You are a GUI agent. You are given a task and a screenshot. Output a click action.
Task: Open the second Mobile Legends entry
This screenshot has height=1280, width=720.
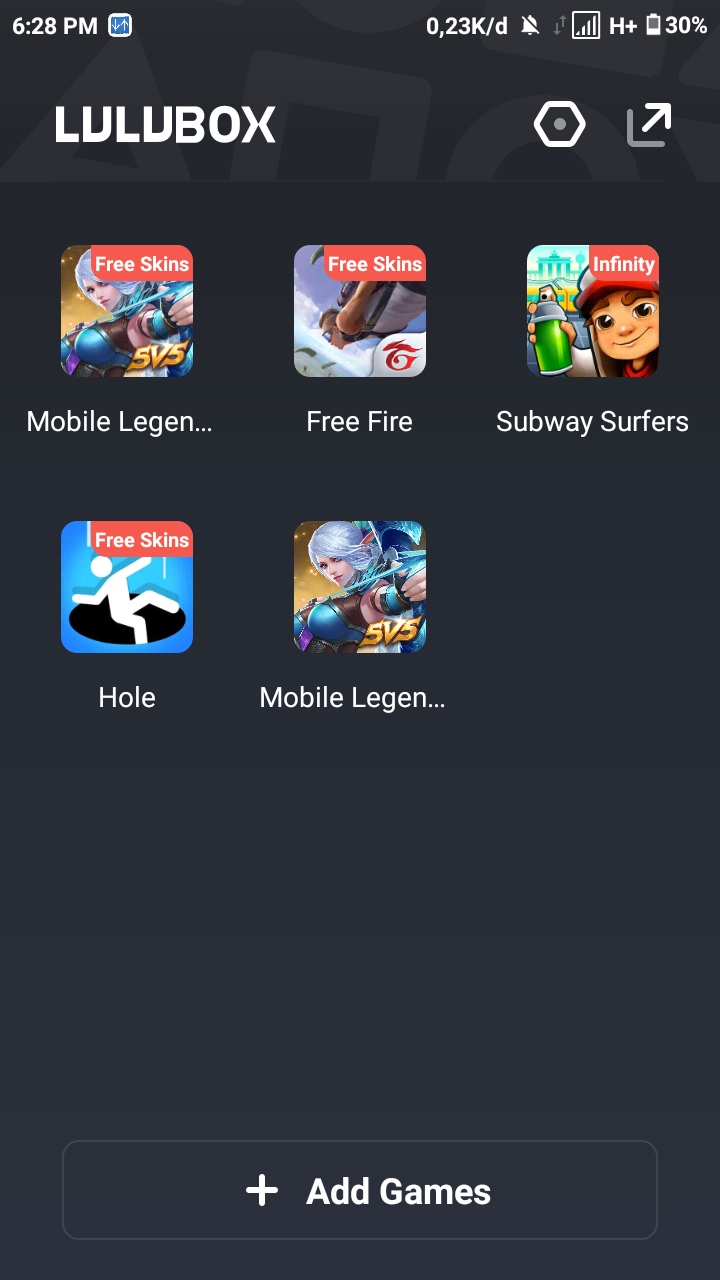[x=360, y=587]
